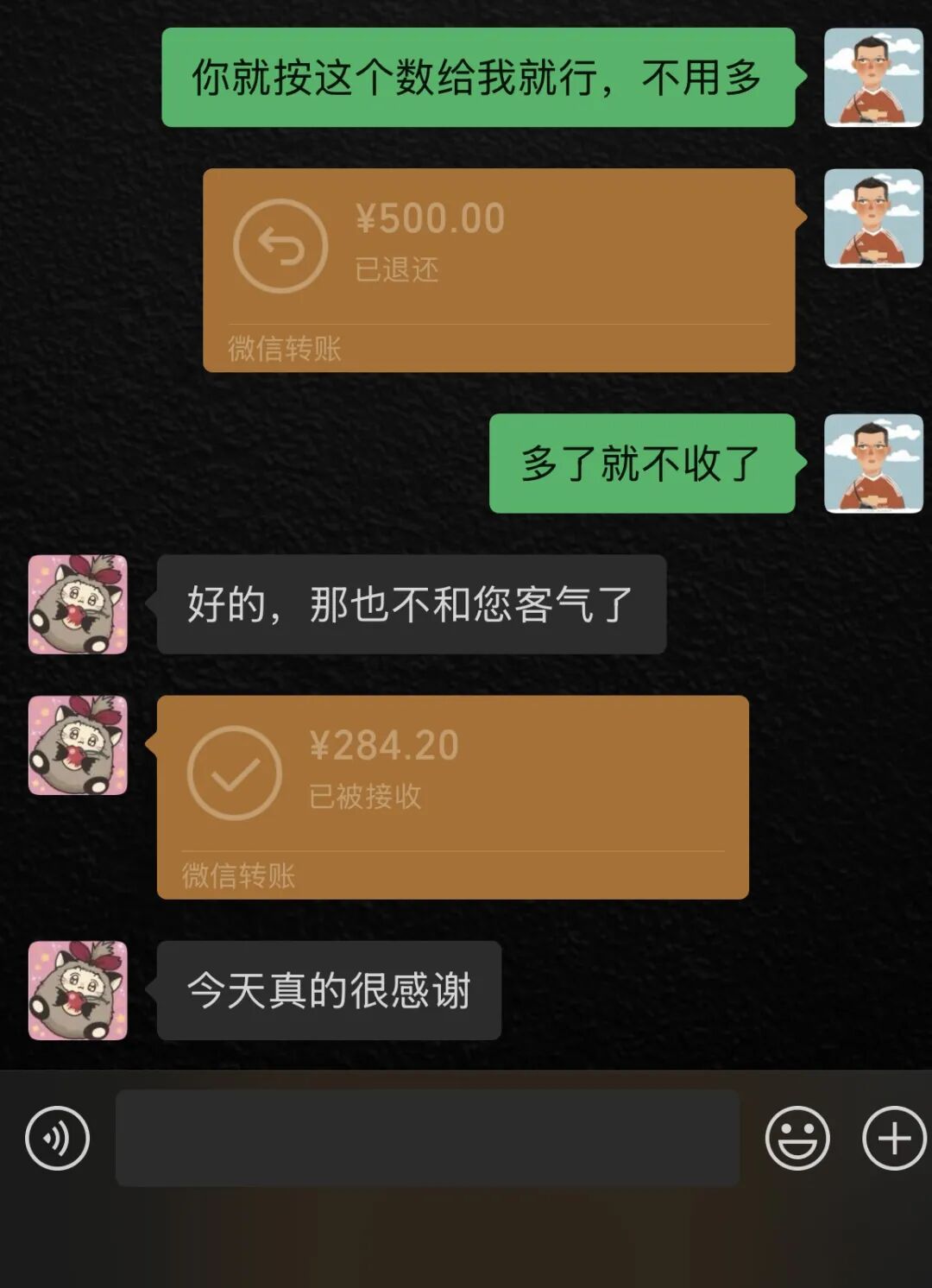Tap the bubble 好的，那也不和您客气了
The width and height of the screenshot is (932, 1288).
410,603
